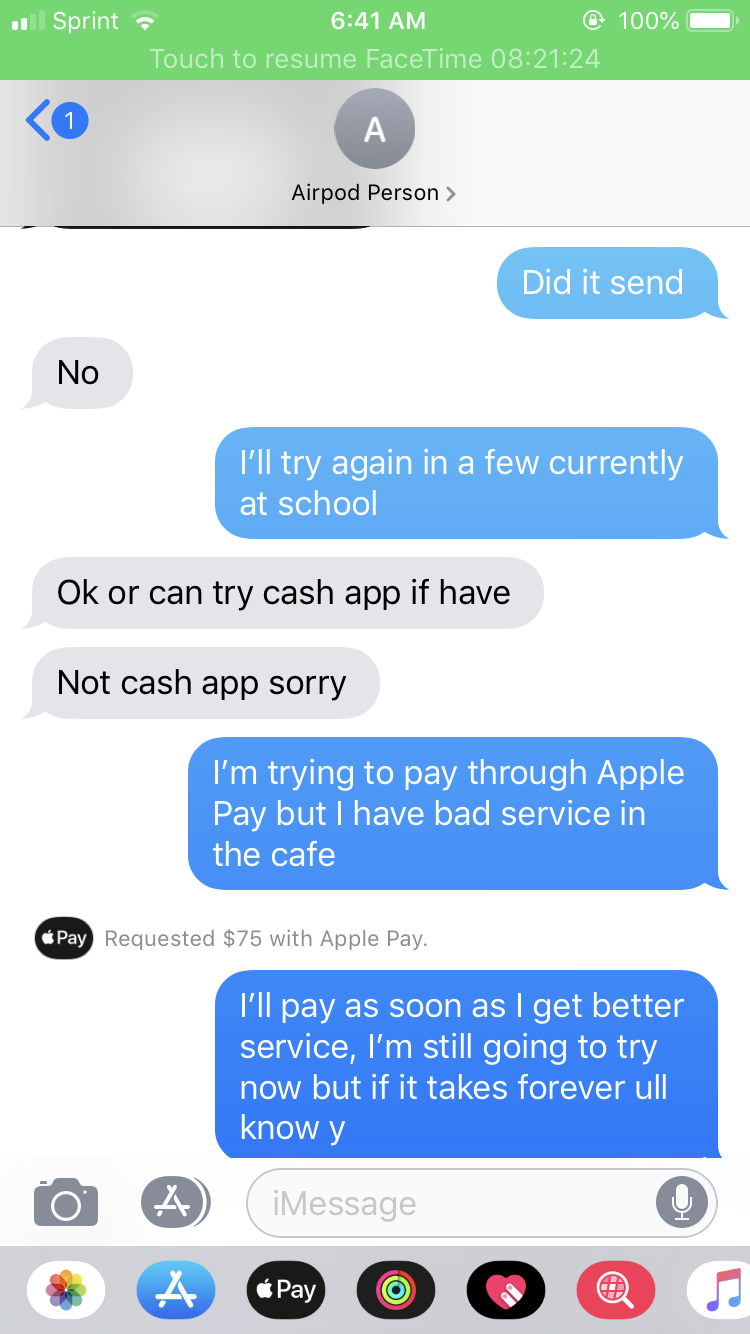Toggle the App Store apps drawer
750x1334 pixels.
[176, 1202]
